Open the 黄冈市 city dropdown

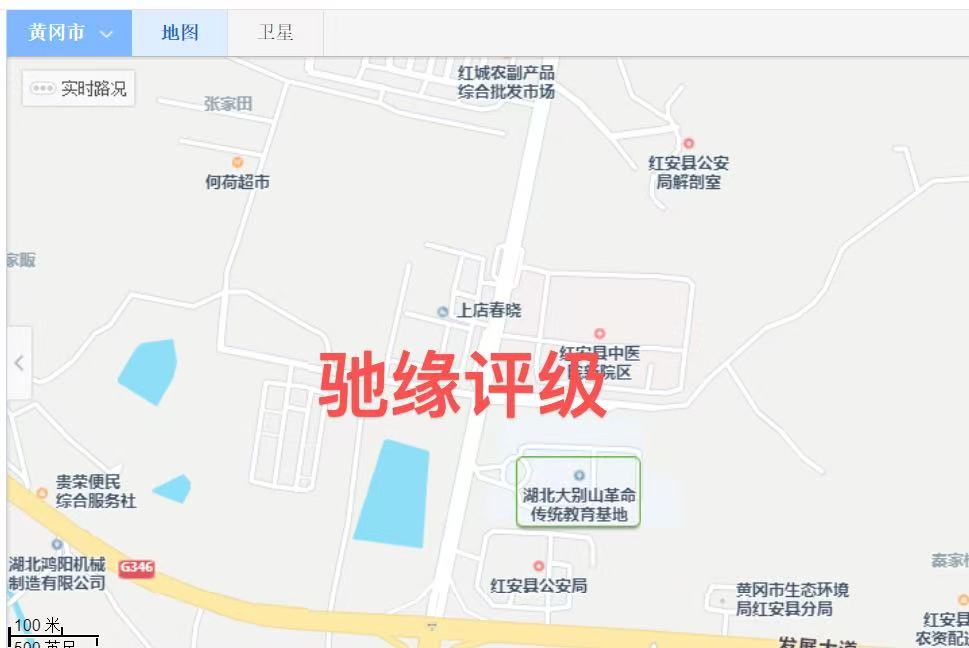(69, 33)
